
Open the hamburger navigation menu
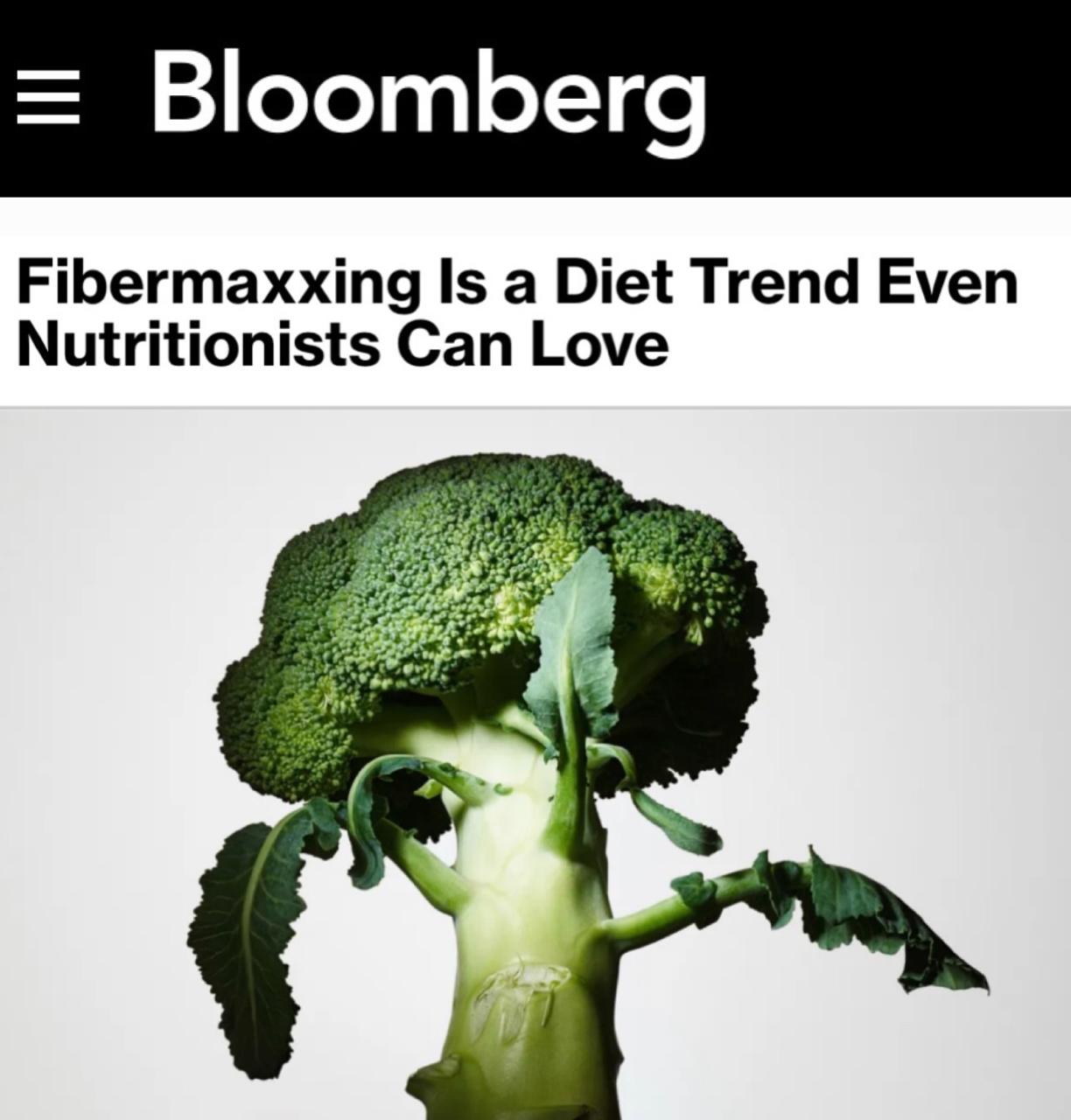point(47,96)
